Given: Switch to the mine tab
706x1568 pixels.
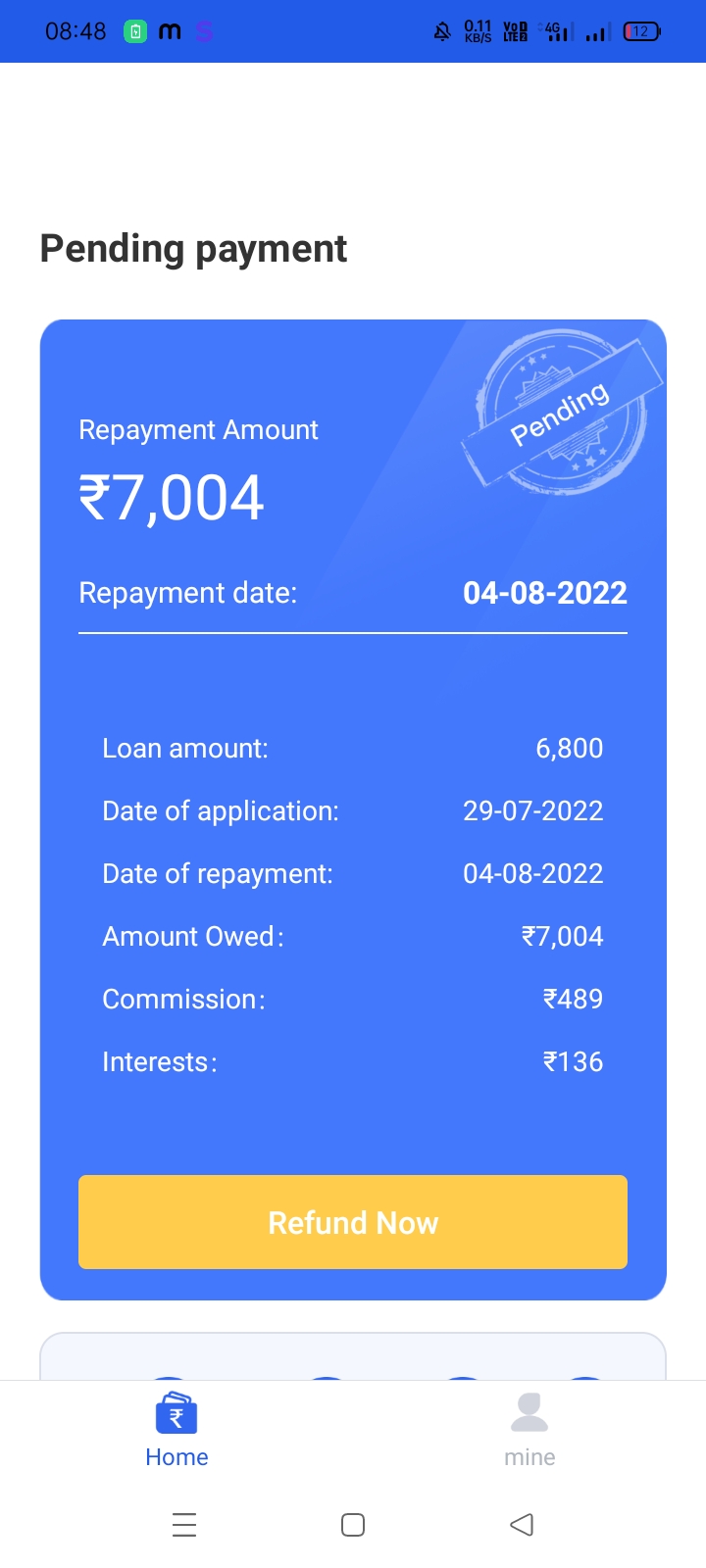Looking at the screenshot, I should pos(529,1430).
